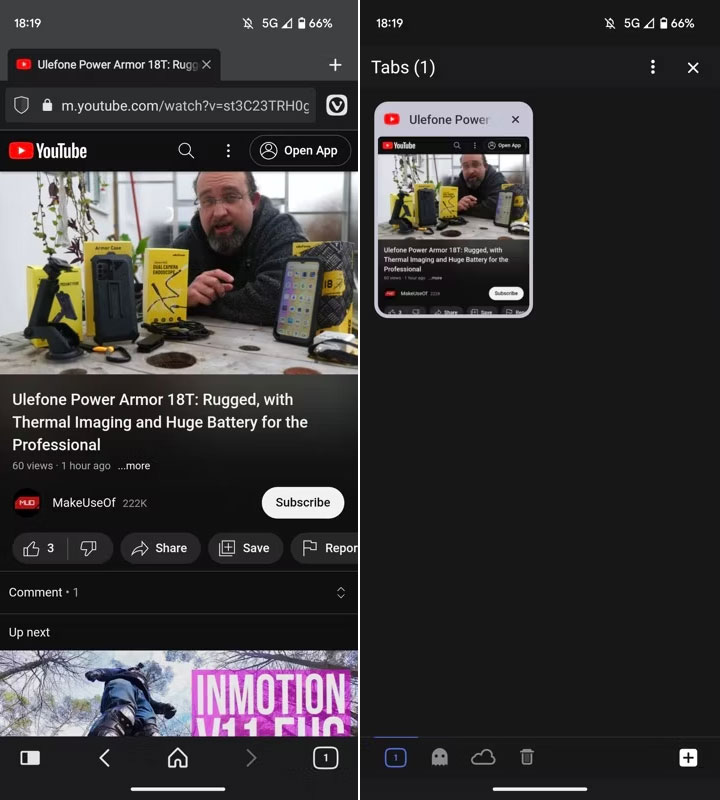Subscribe to MakeUseOf
The height and width of the screenshot is (800, 720).
(302, 502)
